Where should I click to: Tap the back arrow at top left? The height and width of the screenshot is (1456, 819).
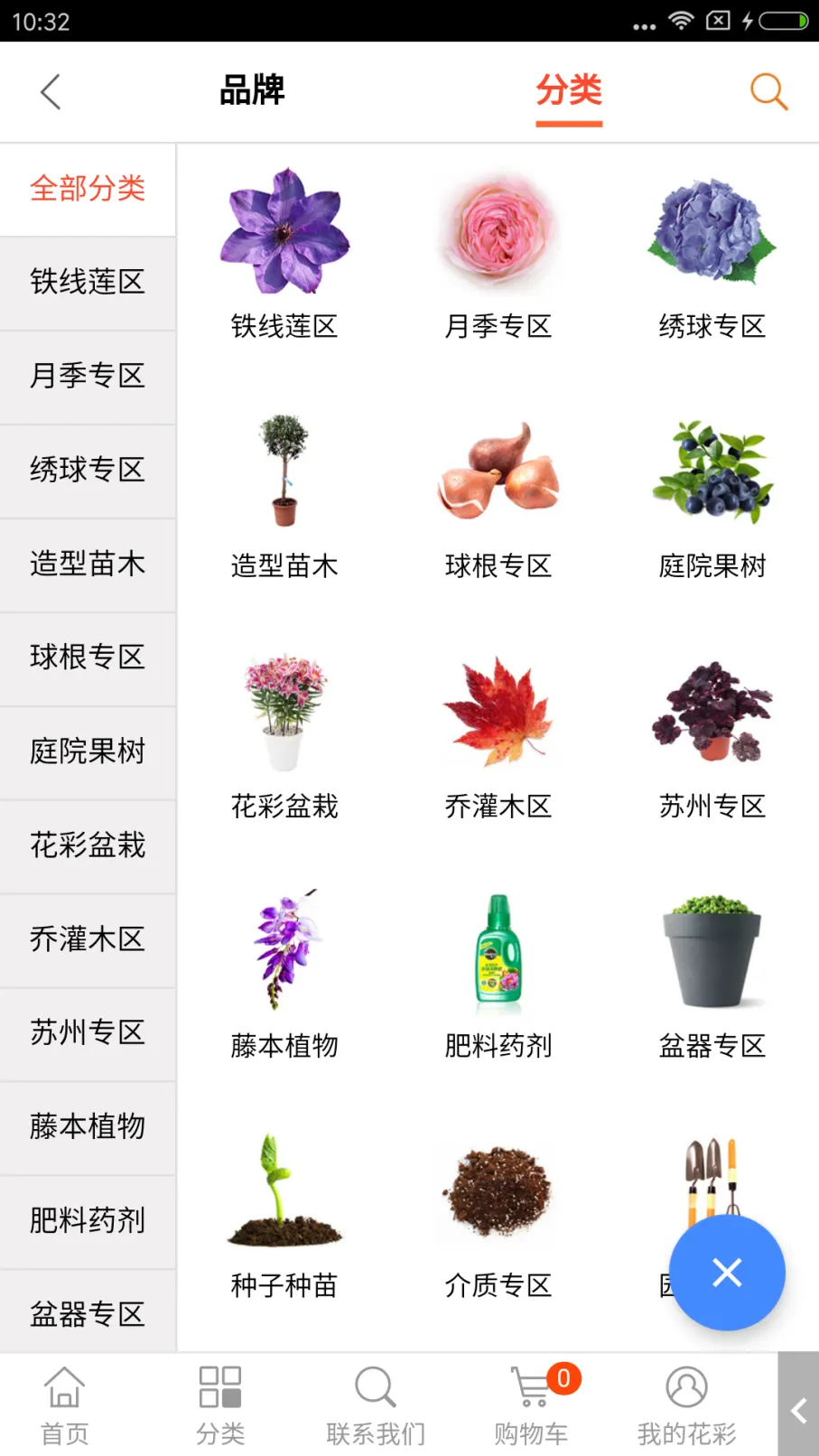50,91
